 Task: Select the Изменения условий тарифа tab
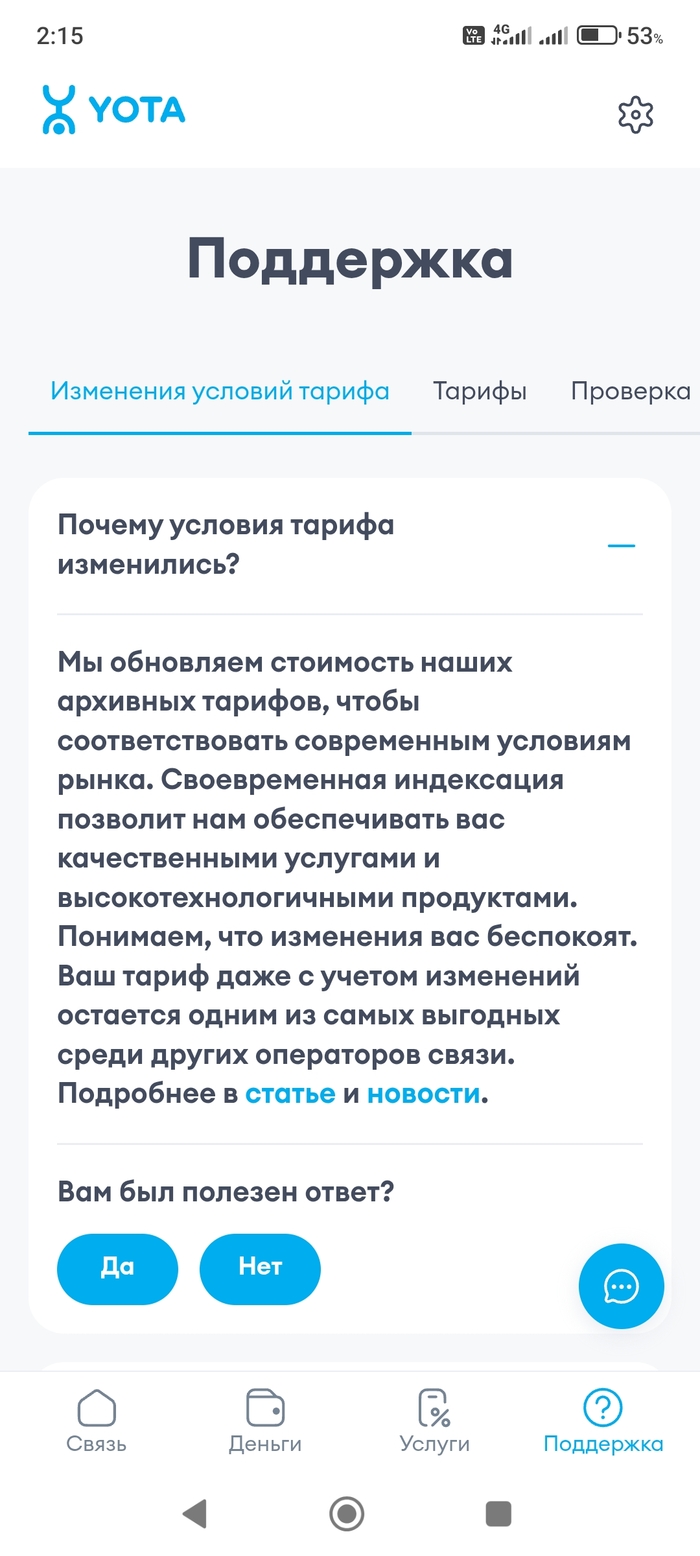click(x=220, y=391)
